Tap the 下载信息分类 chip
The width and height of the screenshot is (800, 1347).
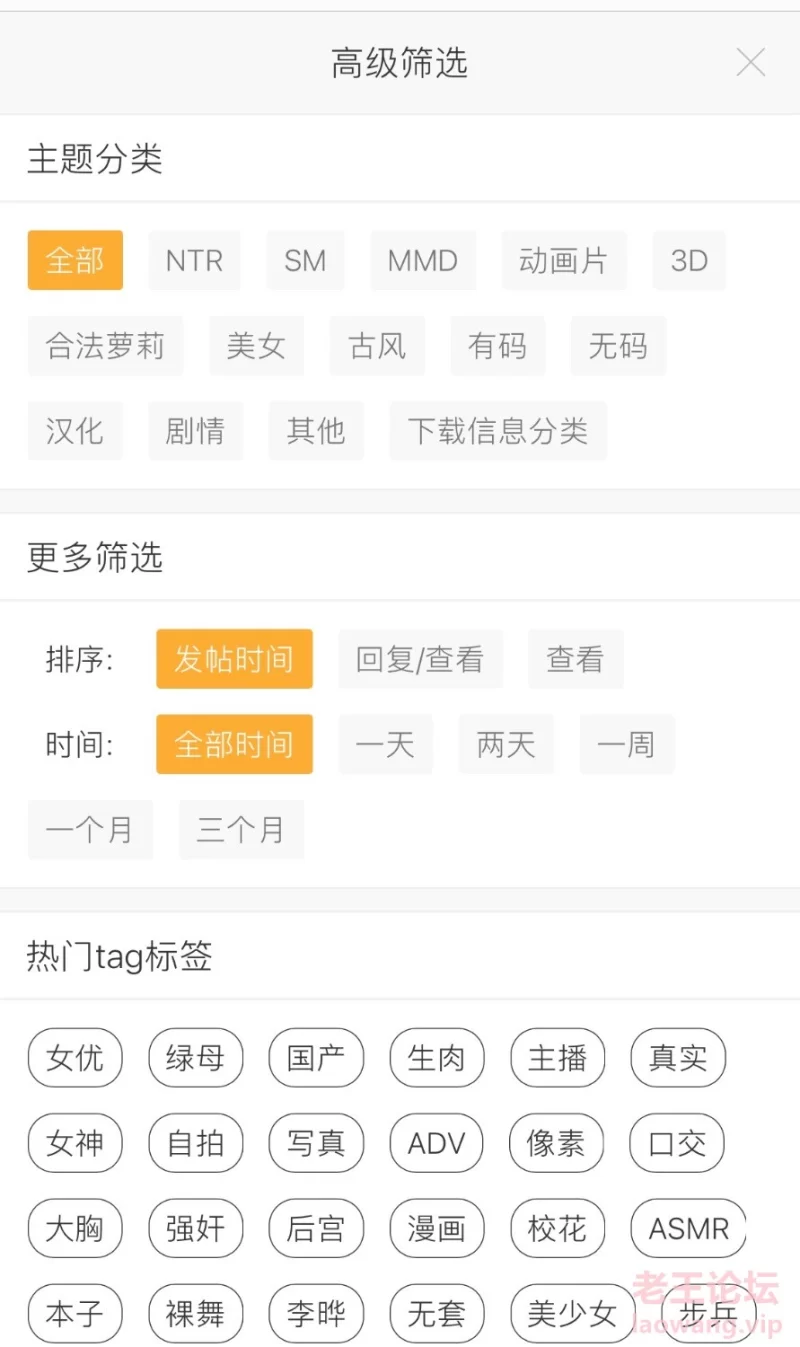(498, 431)
